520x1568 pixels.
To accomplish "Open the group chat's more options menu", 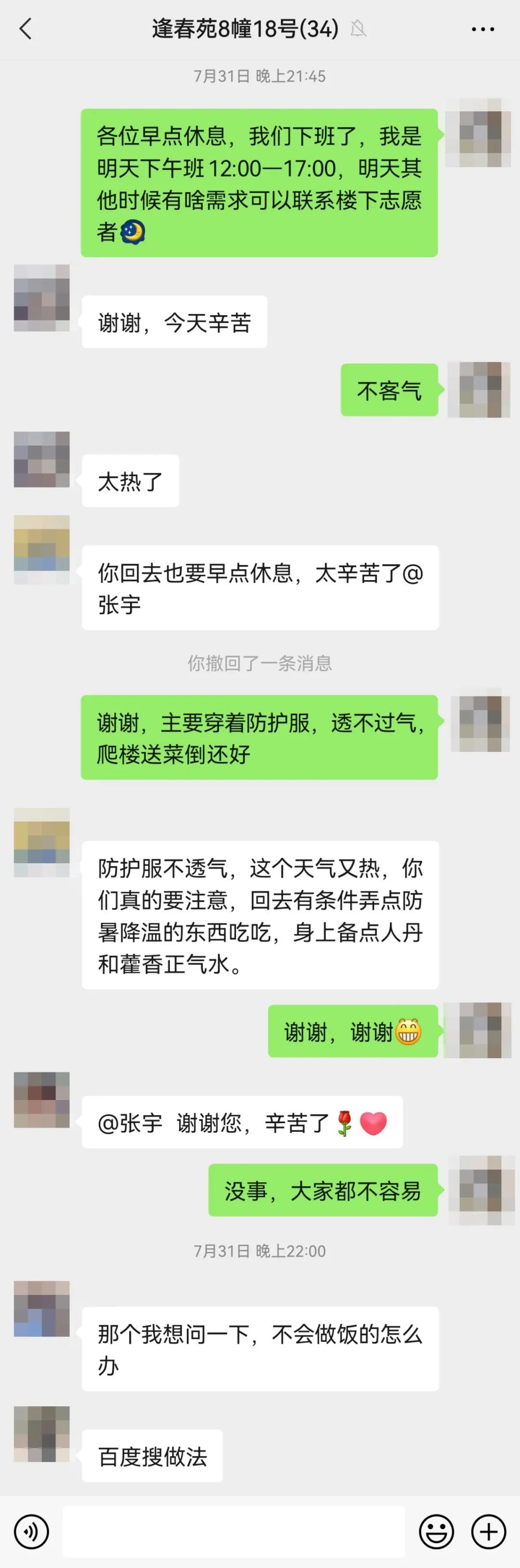I will (482, 28).
